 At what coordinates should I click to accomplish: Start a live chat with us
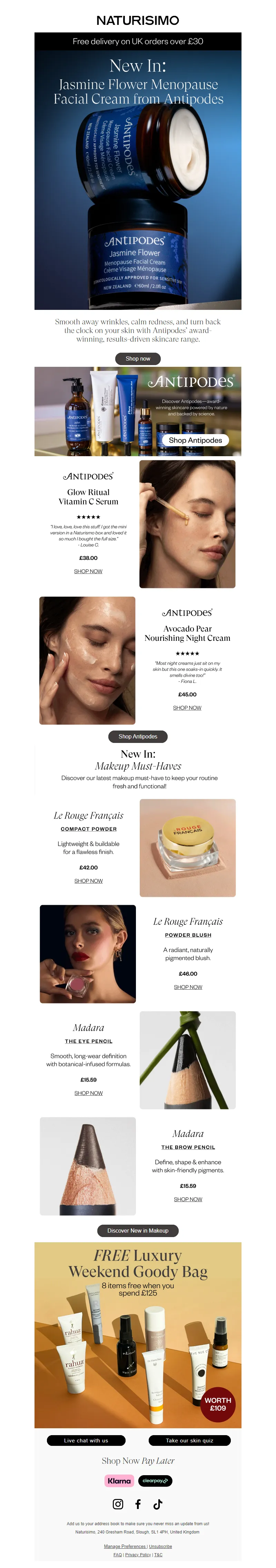click(86, 1440)
